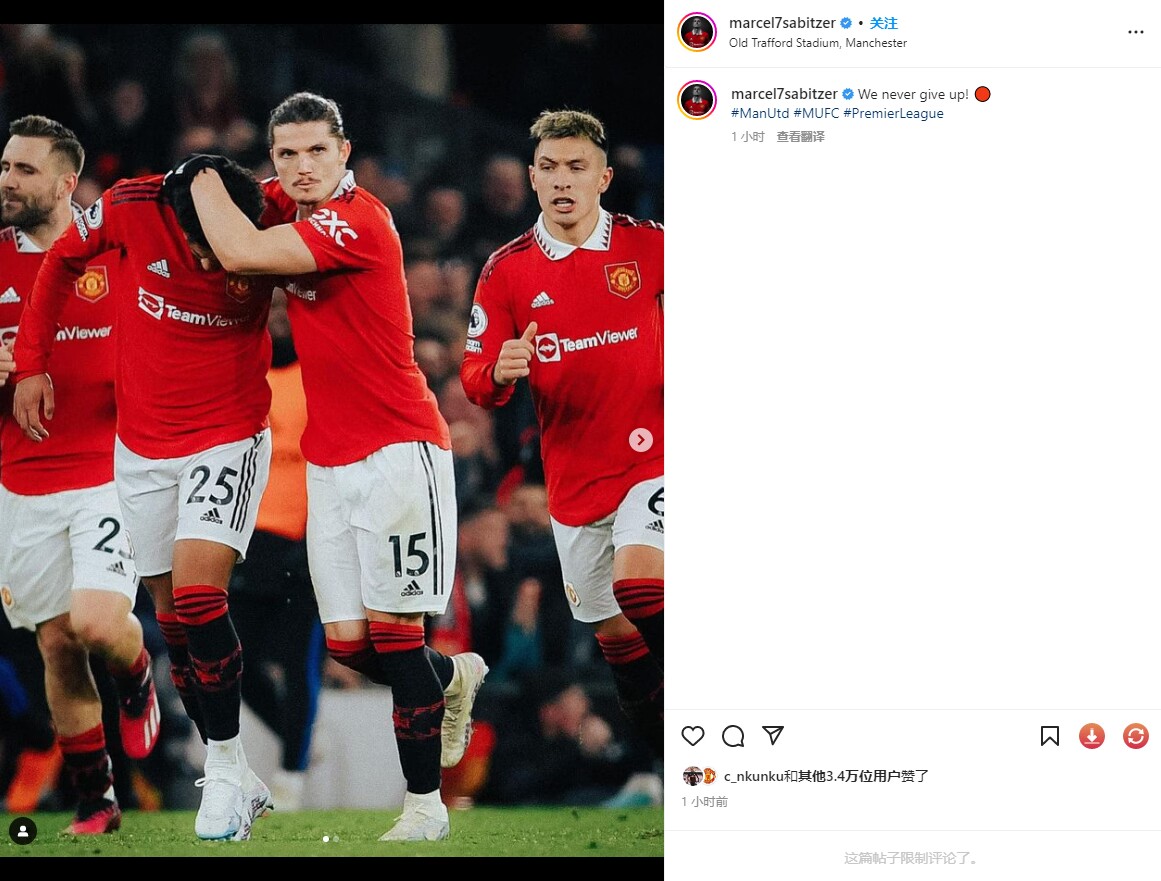Image resolution: width=1161 pixels, height=881 pixels.
Task: Tap 查看翻译 to translate the caption
Action: click(x=800, y=137)
